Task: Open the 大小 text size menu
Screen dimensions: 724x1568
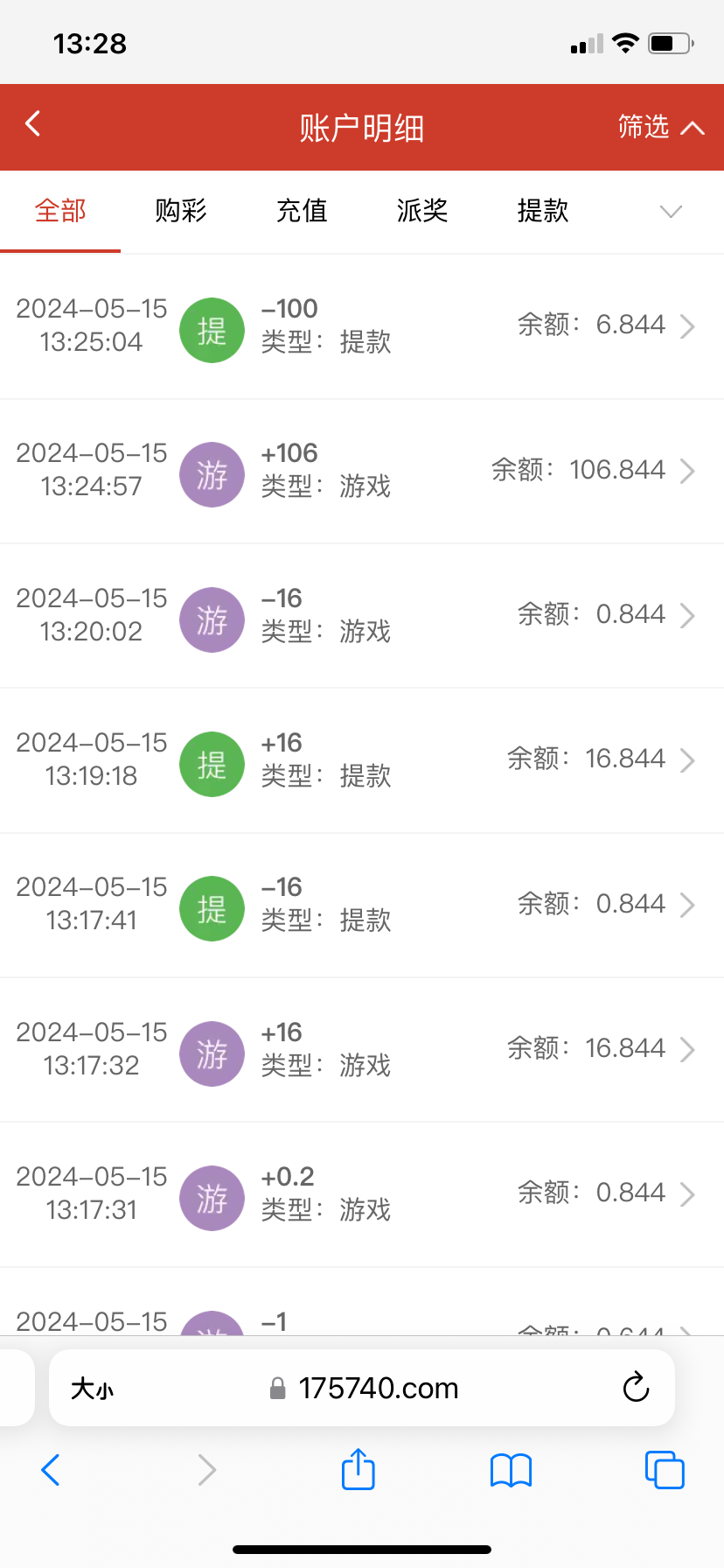Action: click(x=92, y=1388)
